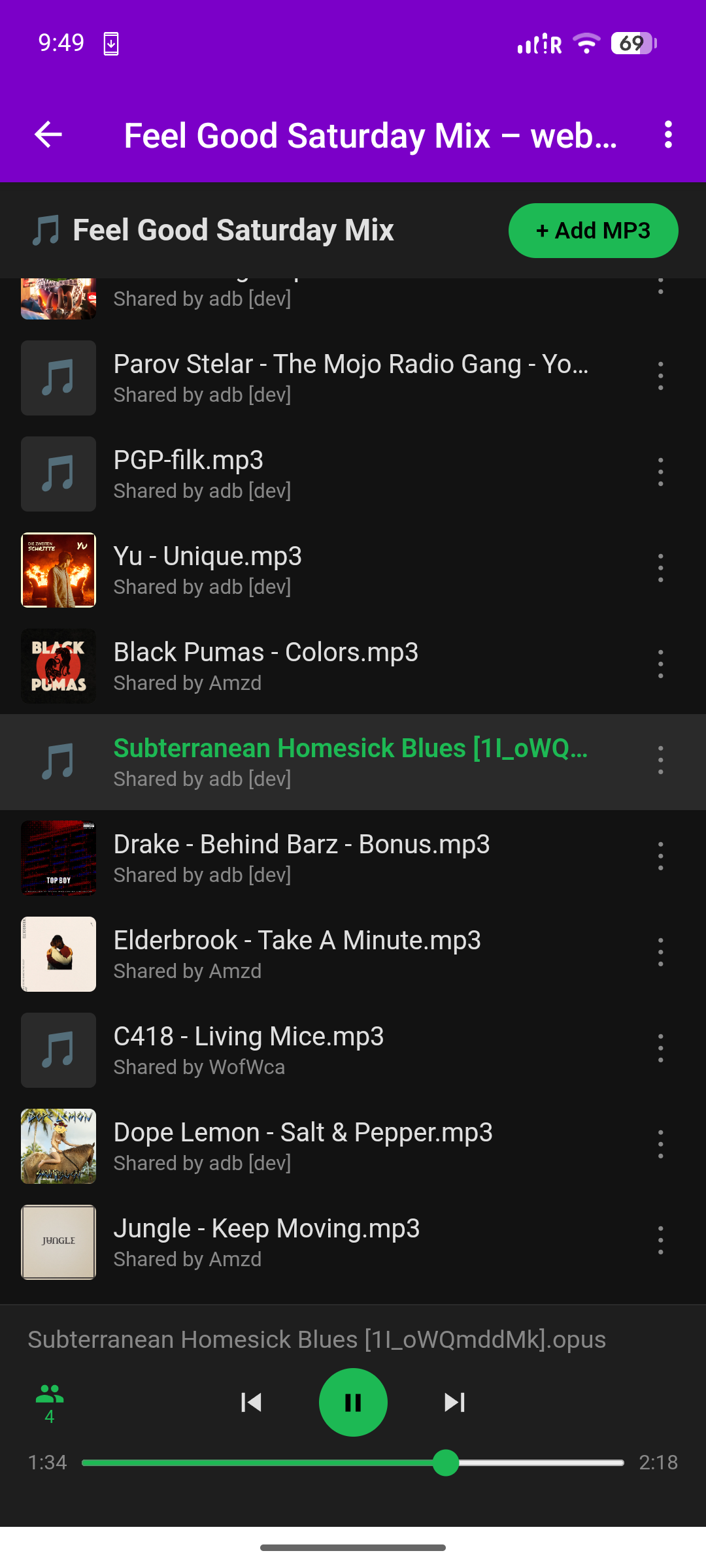Show options for Black Pumas - Colors.mp3
Viewport: 706px width, 1568px height.
pos(660,664)
